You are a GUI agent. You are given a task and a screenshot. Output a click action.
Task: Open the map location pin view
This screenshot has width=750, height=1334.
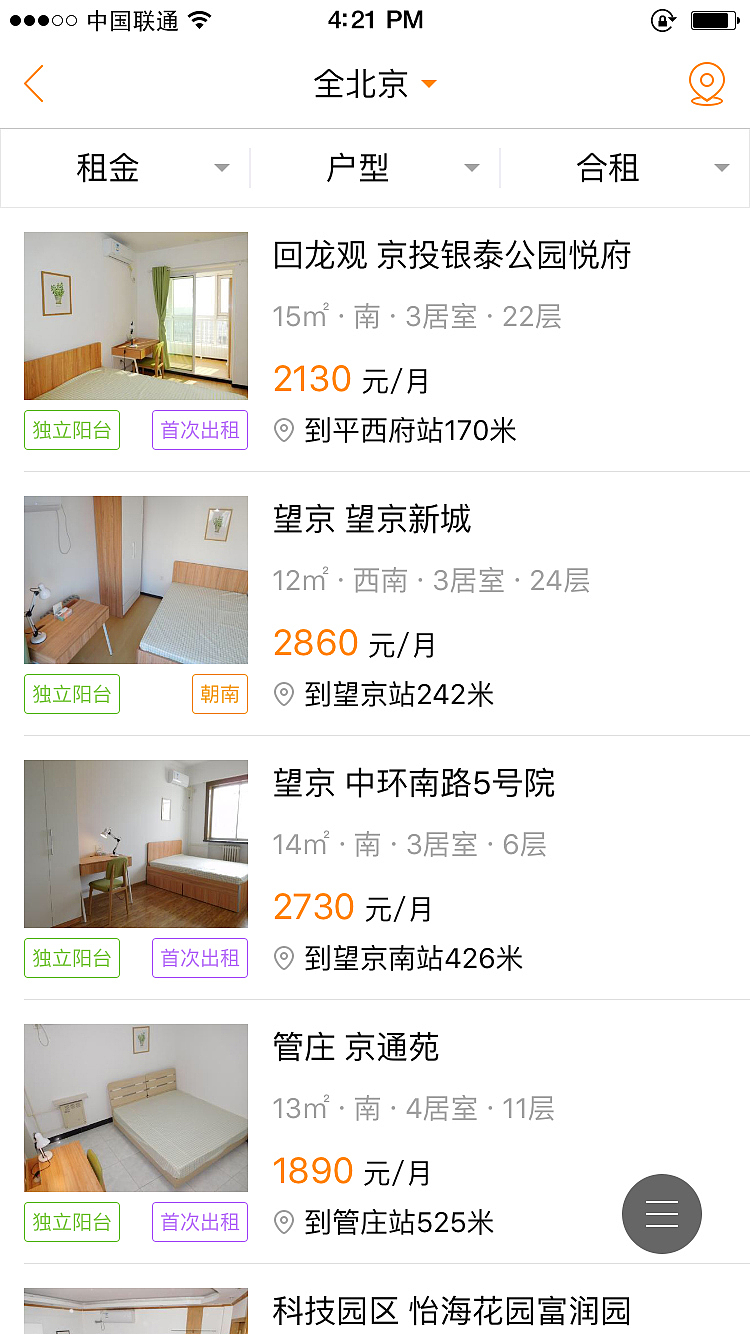tap(706, 84)
